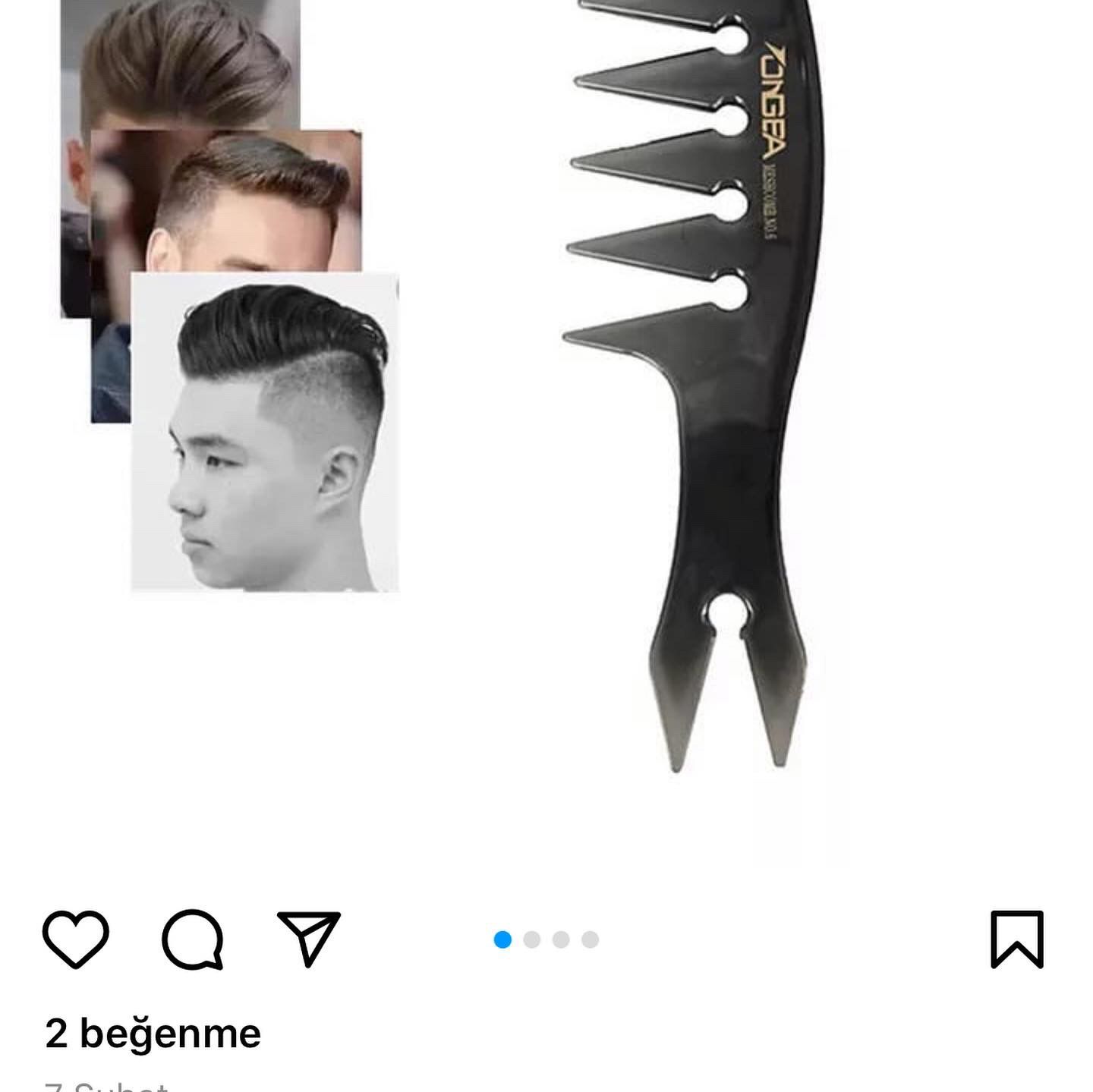The height and width of the screenshot is (1092, 1093).
Task: Share this post via the paper plane icon
Action: pyautogui.click(x=309, y=938)
